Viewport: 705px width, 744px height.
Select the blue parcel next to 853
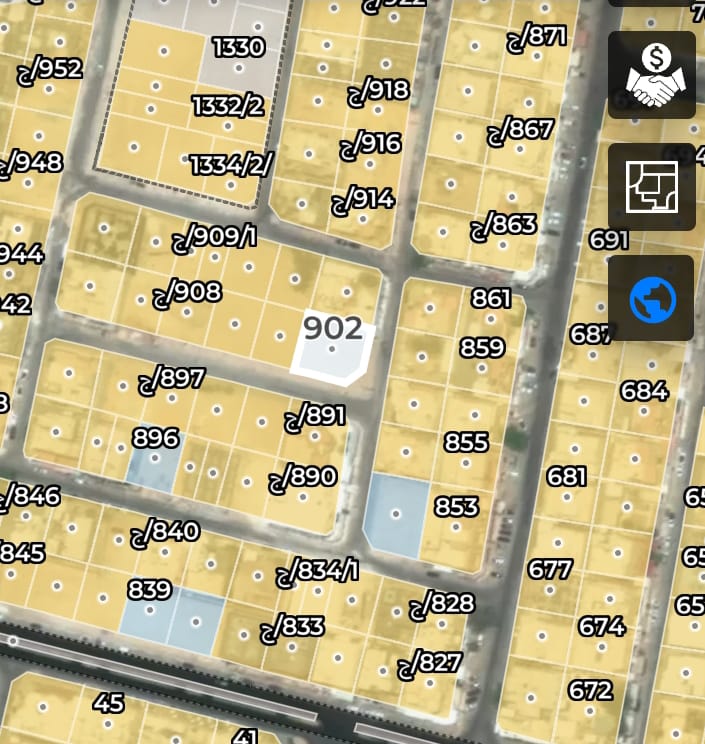coord(396,515)
